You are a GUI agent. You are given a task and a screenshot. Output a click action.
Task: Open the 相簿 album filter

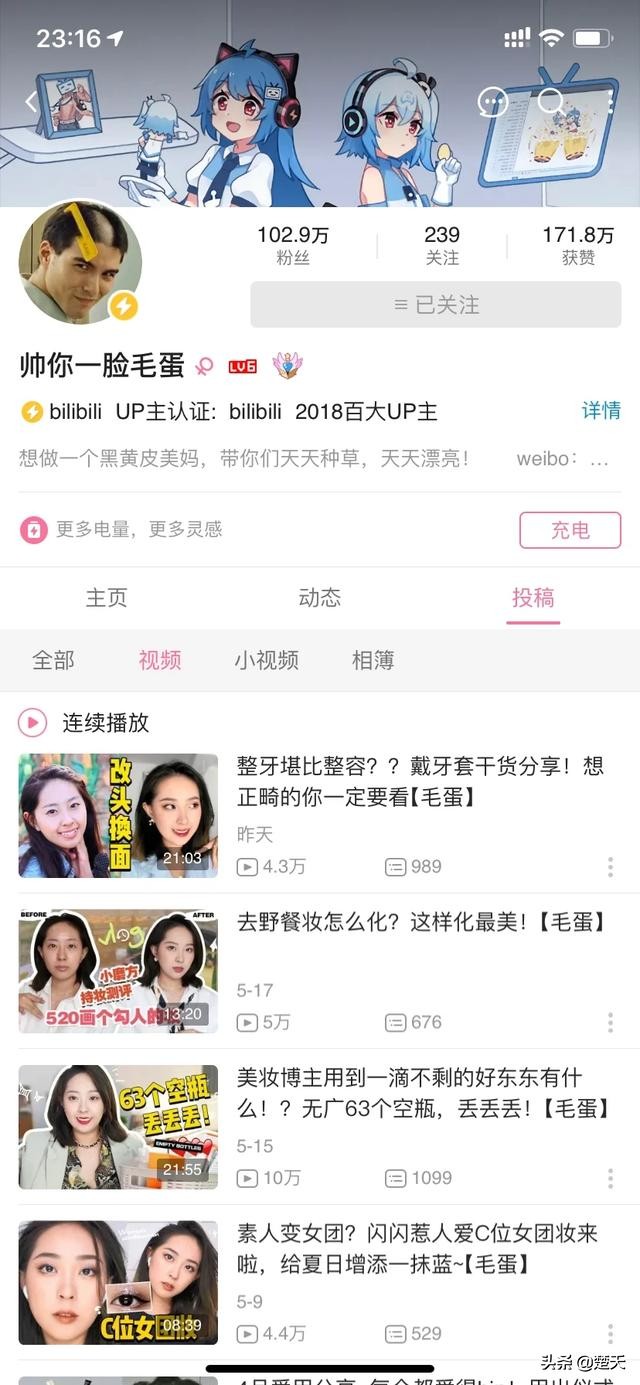[373, 660]
